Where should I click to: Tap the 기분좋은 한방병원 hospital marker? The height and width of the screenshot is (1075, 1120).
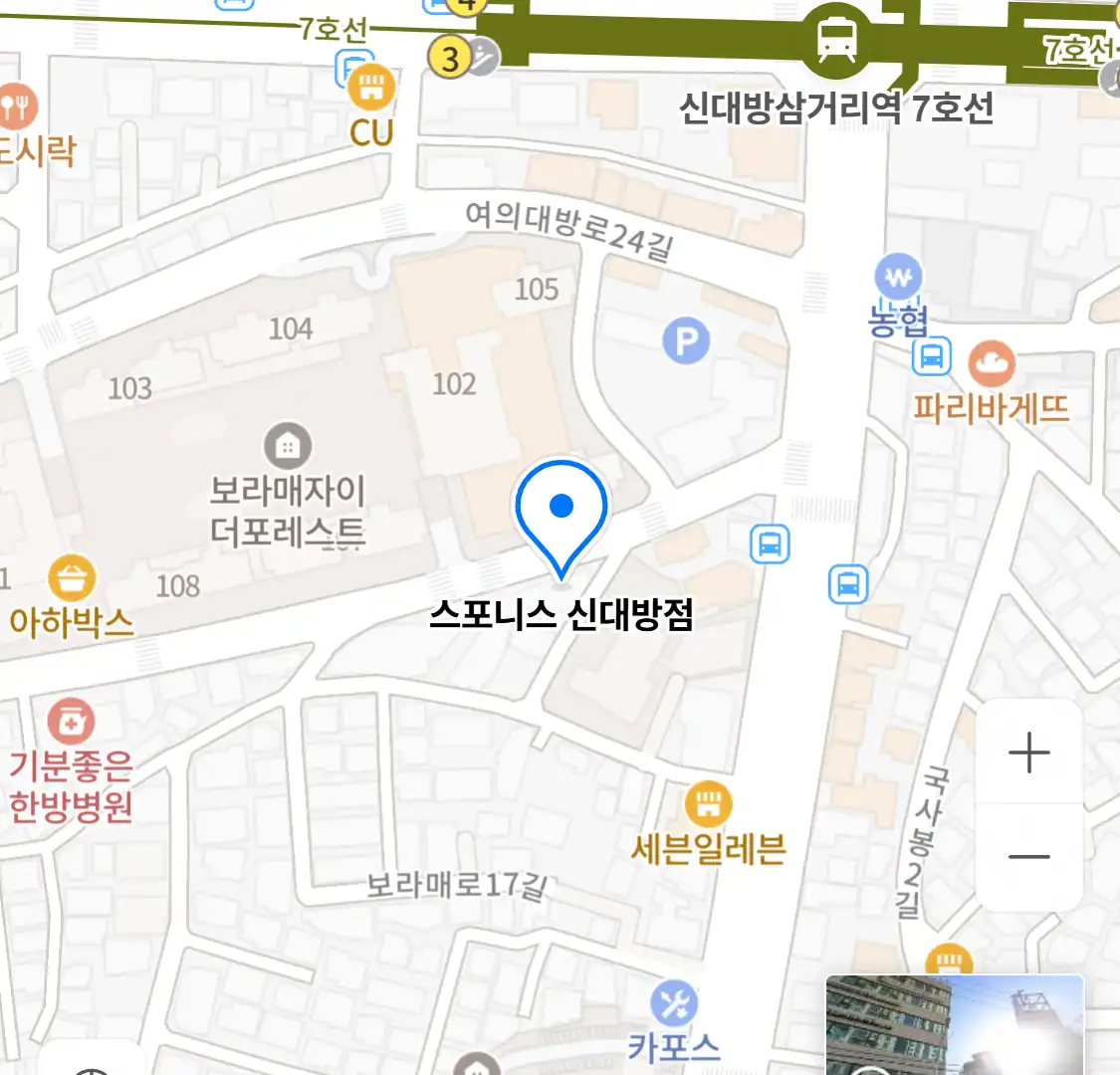(x=71, y=721)
